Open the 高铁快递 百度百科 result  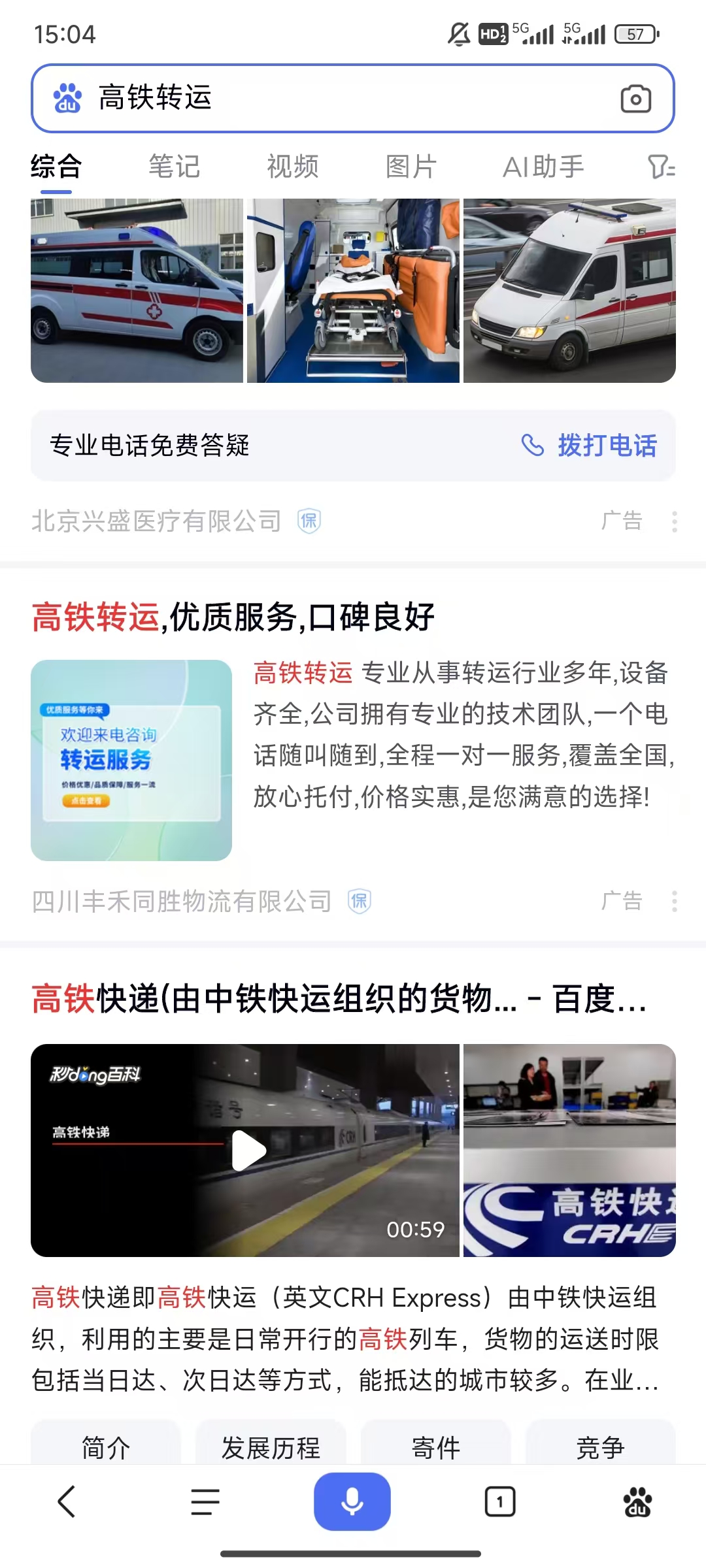click(x=339, y=999)
